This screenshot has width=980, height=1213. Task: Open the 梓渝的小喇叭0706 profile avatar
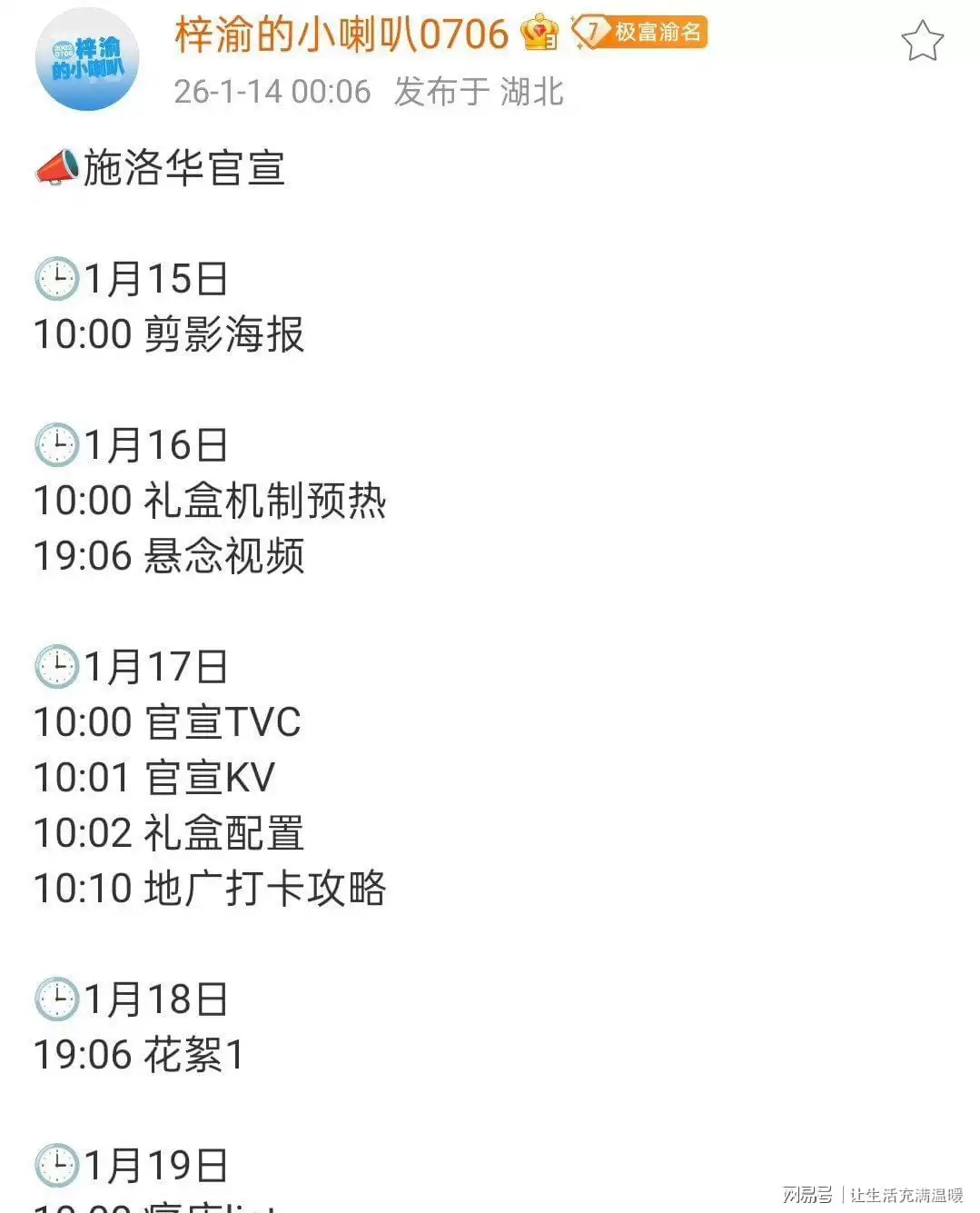coord(87,59)
